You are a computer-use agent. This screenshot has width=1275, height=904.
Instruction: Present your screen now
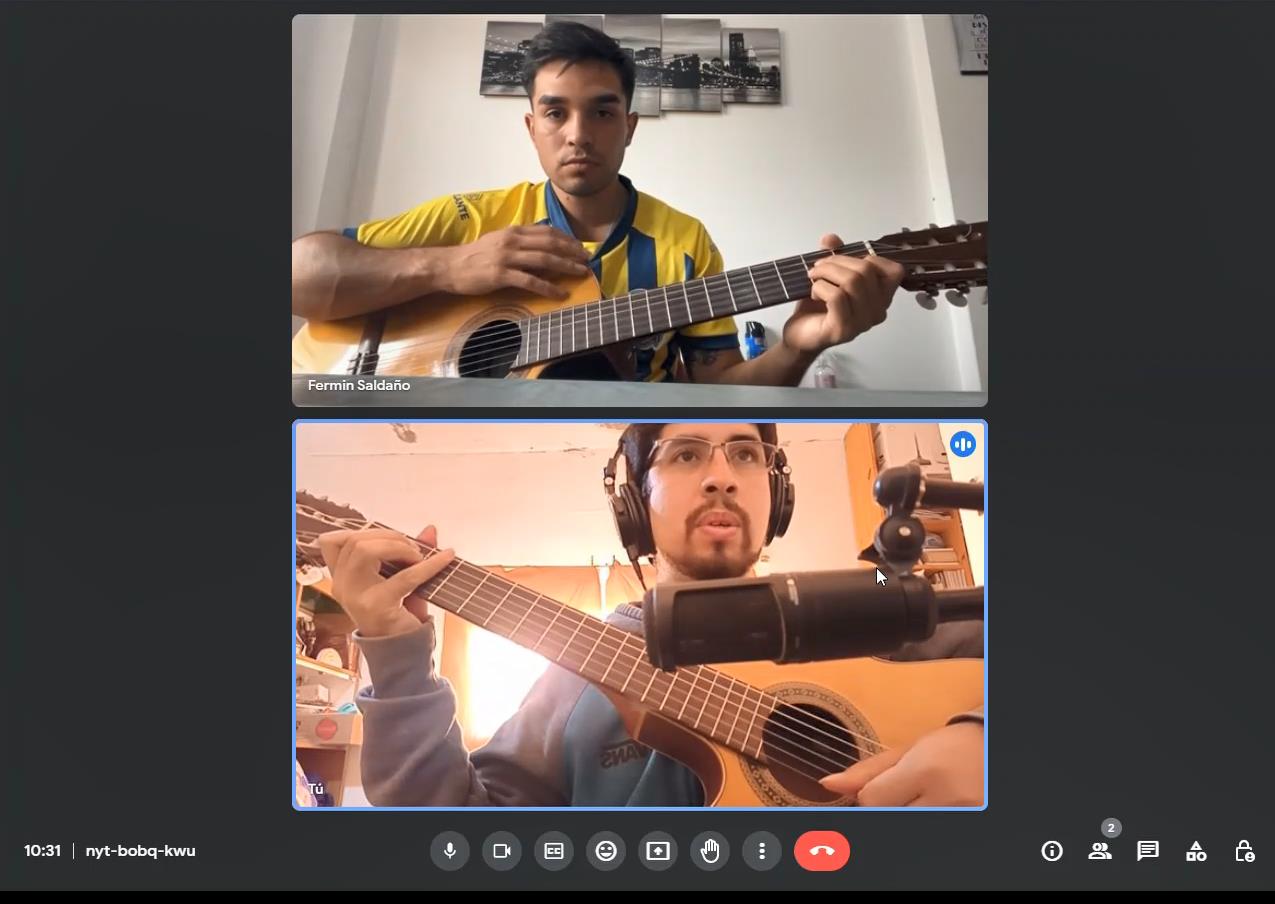pyautogui.click(x=658, y=851)
